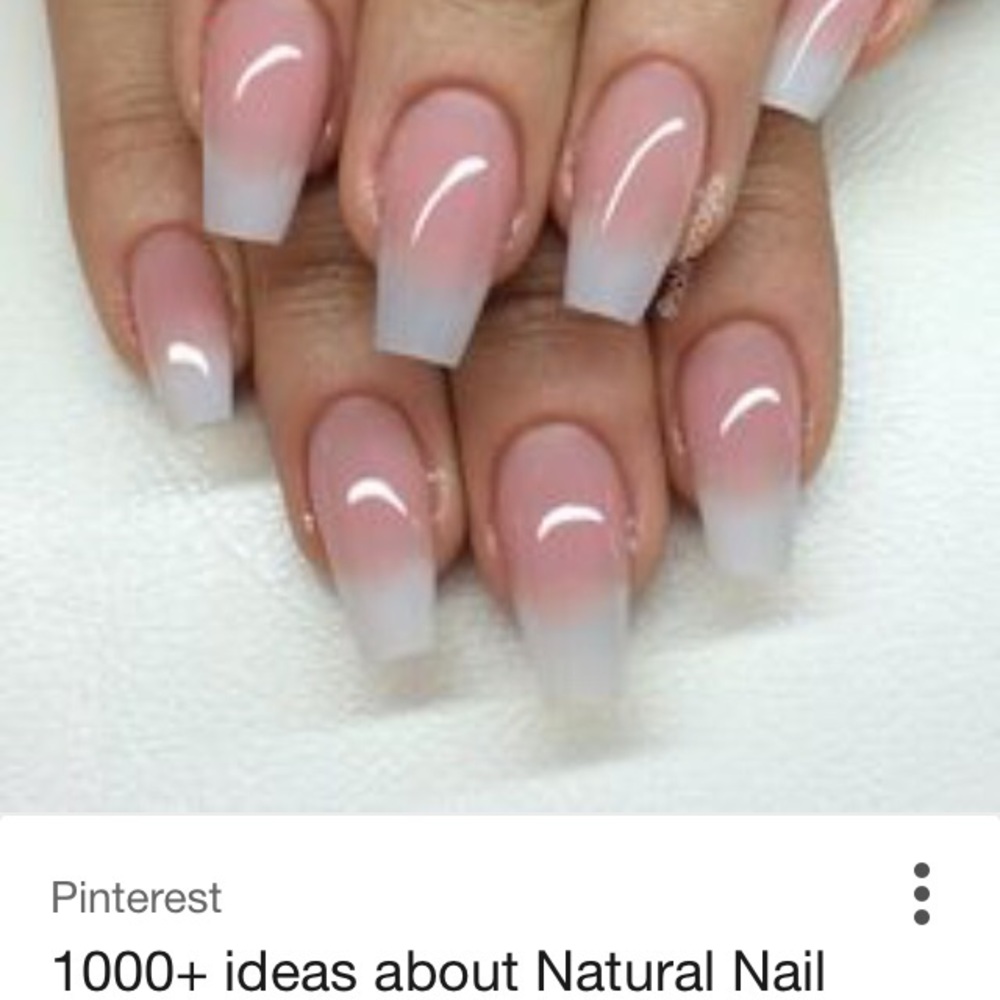
Task: Open the ombre nails image
Action: [500, 400]
